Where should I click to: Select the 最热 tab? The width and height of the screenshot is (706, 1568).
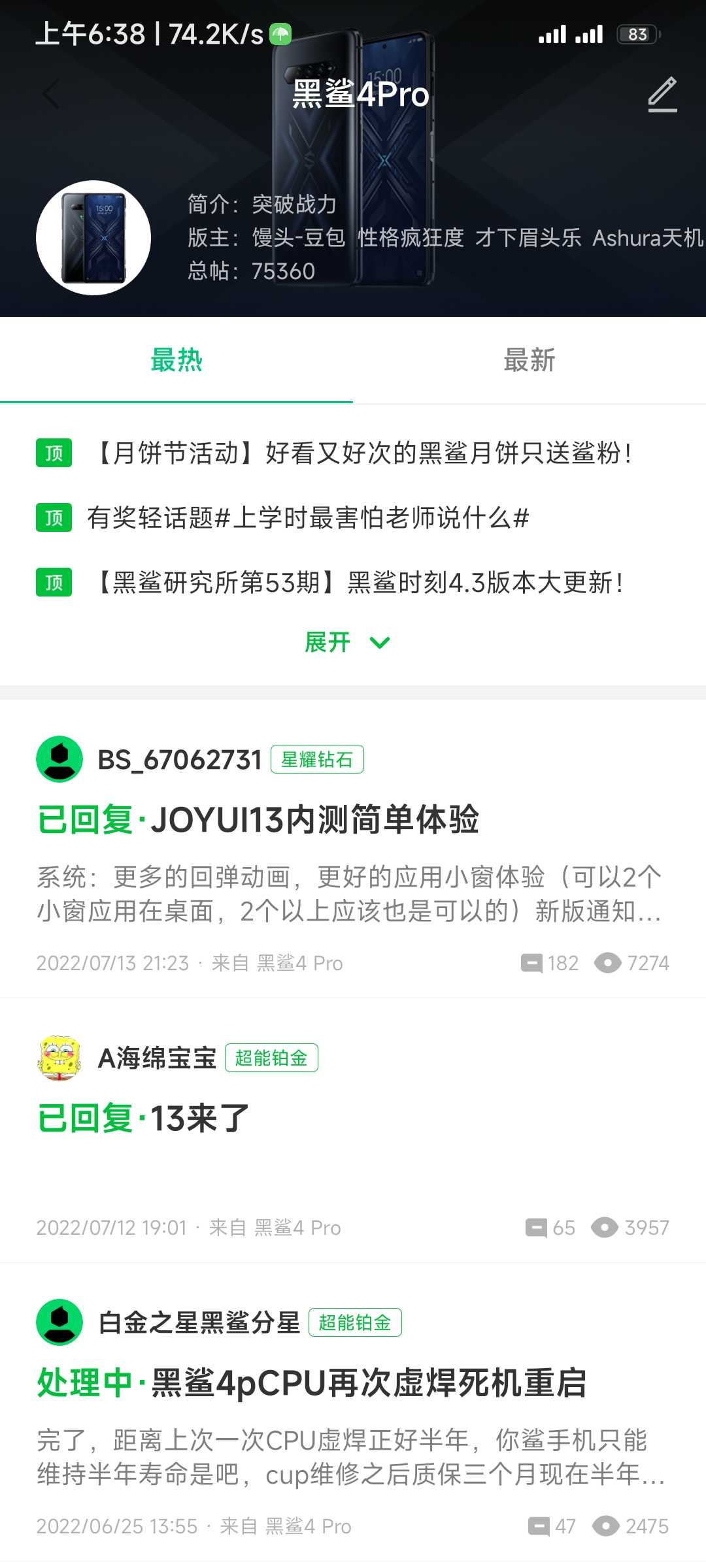pos(176,361)
